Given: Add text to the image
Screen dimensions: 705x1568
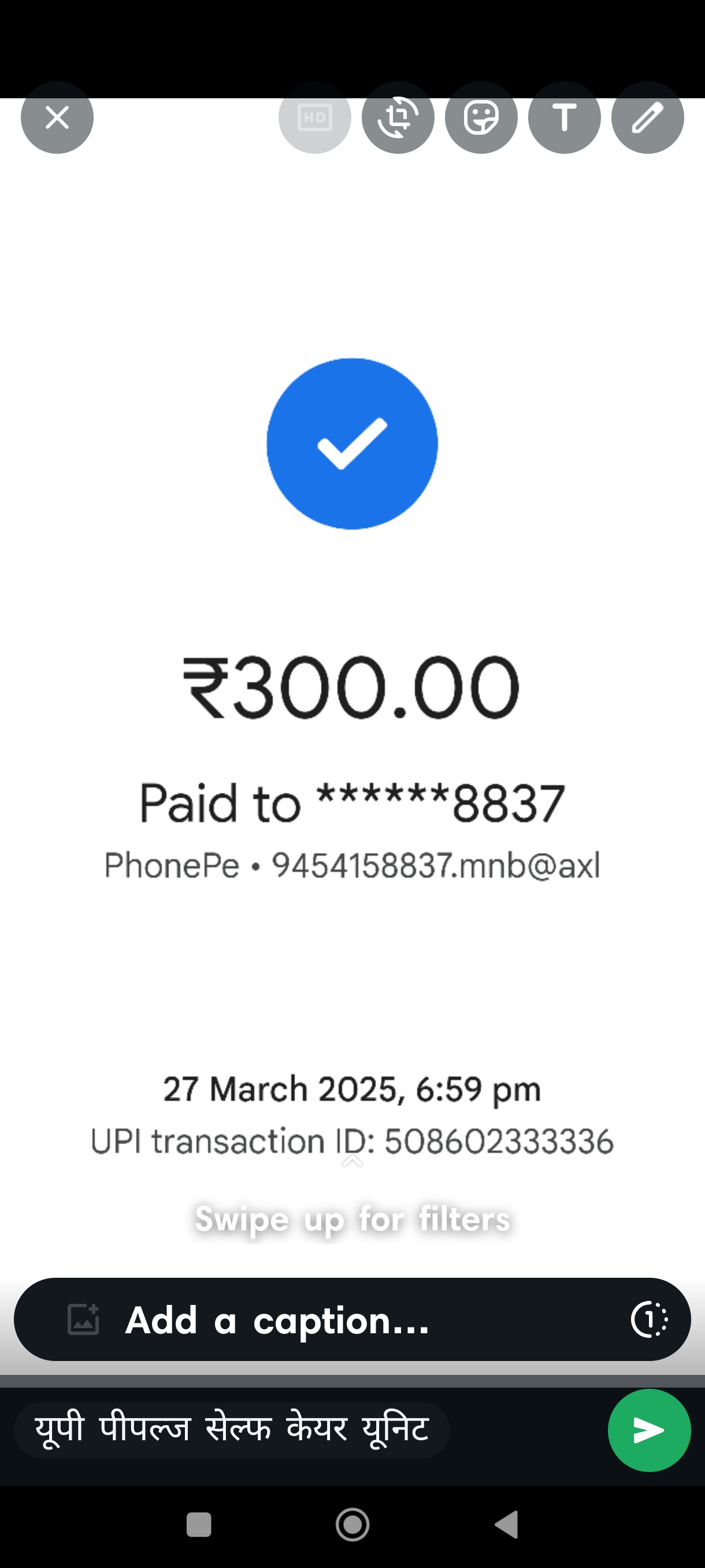Looking at the screenshot, I should click(564, 117).
